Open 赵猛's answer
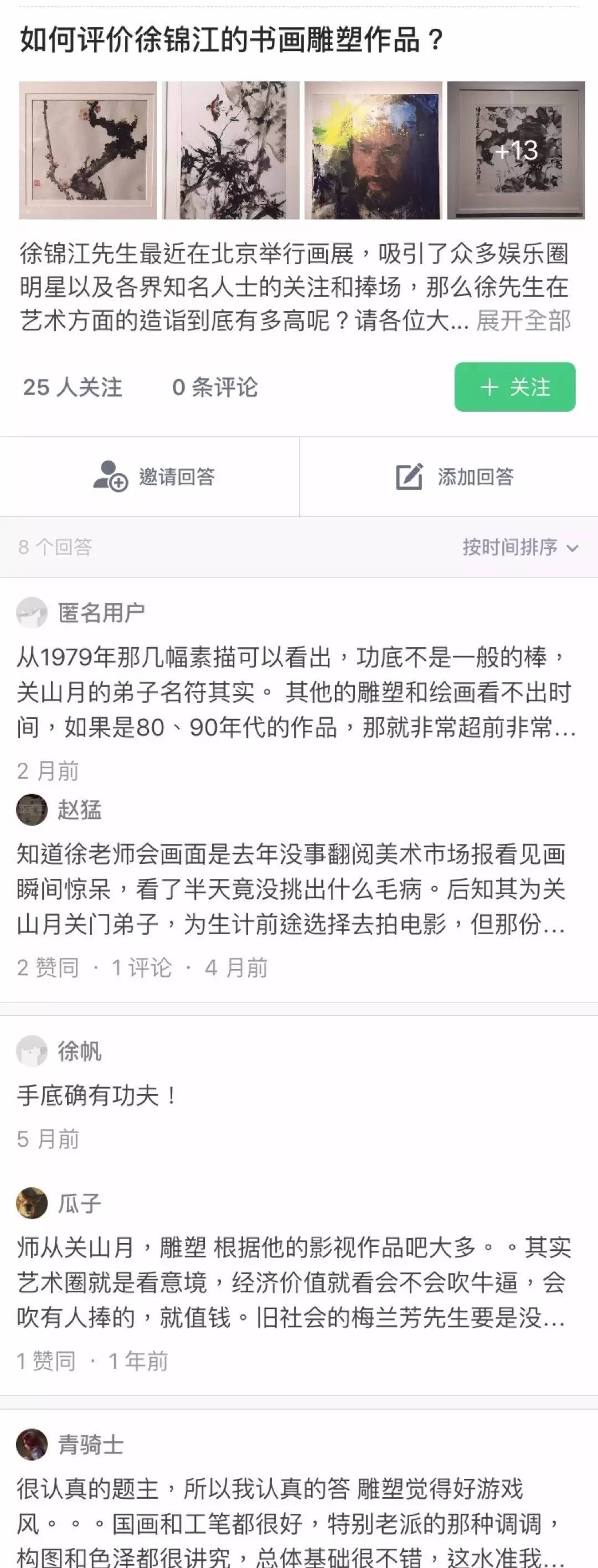This screenshot has width=598, height=1568. pyautogui.click(x=291, y=889)
